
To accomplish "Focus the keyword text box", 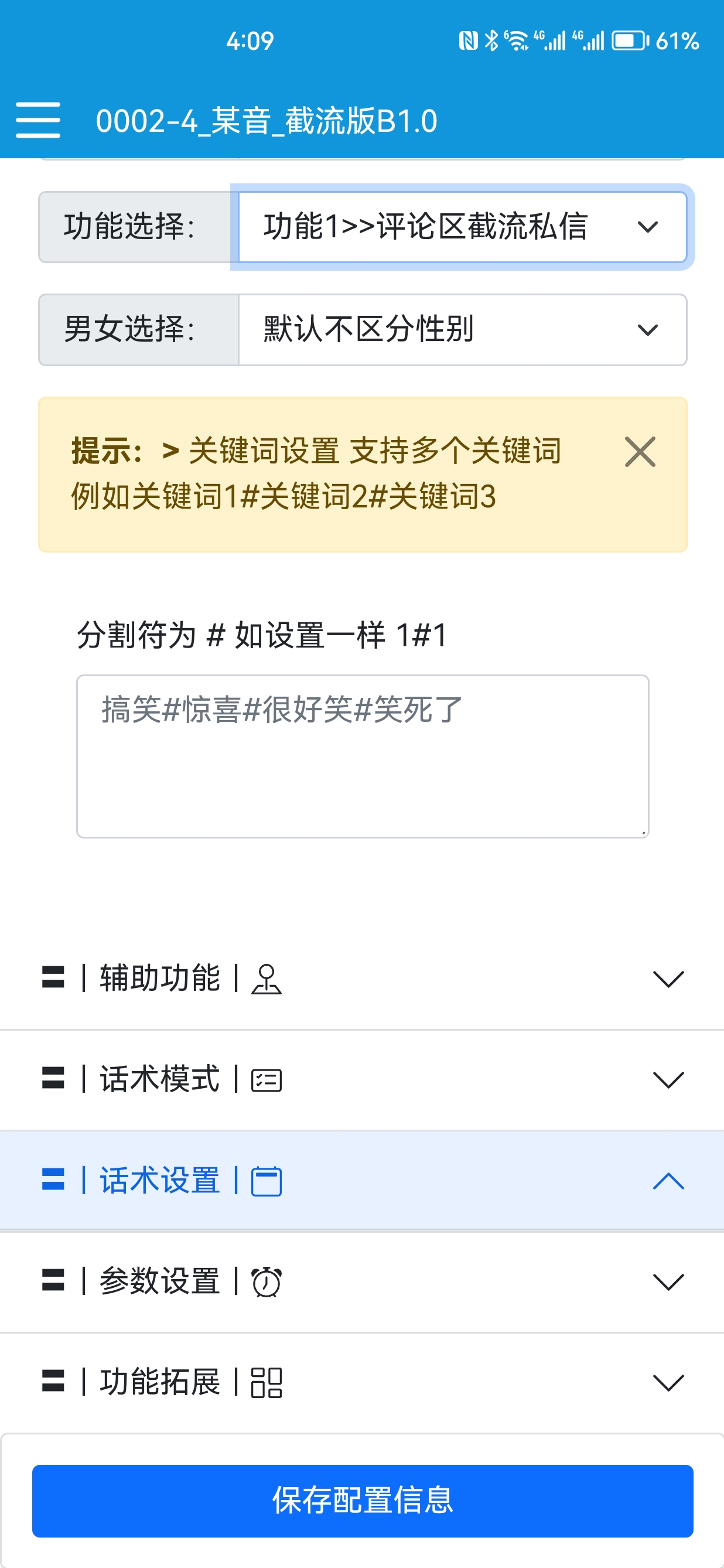I will pos(363,755).
